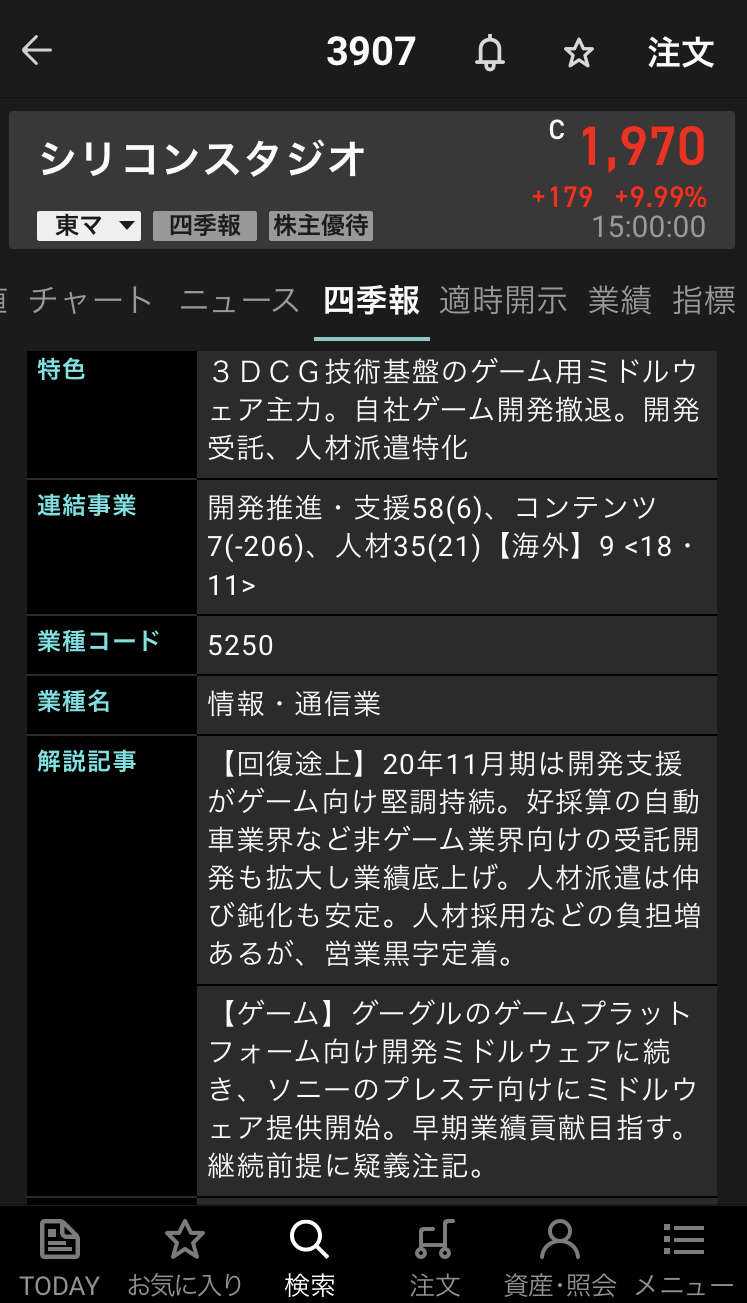
Task: Open the price alert bell
Action: pos(489,52)
